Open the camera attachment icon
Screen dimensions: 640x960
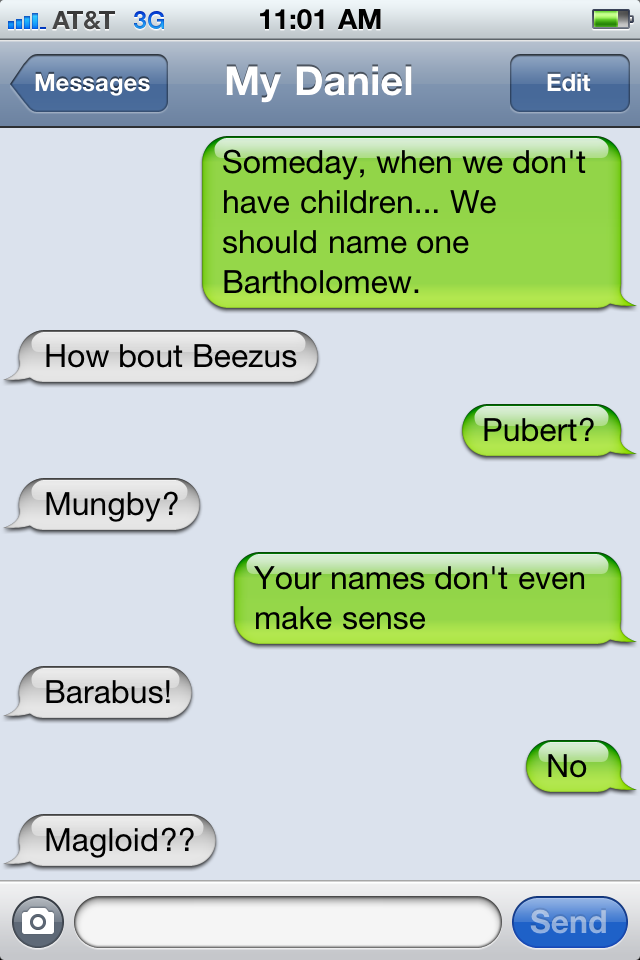37,922
